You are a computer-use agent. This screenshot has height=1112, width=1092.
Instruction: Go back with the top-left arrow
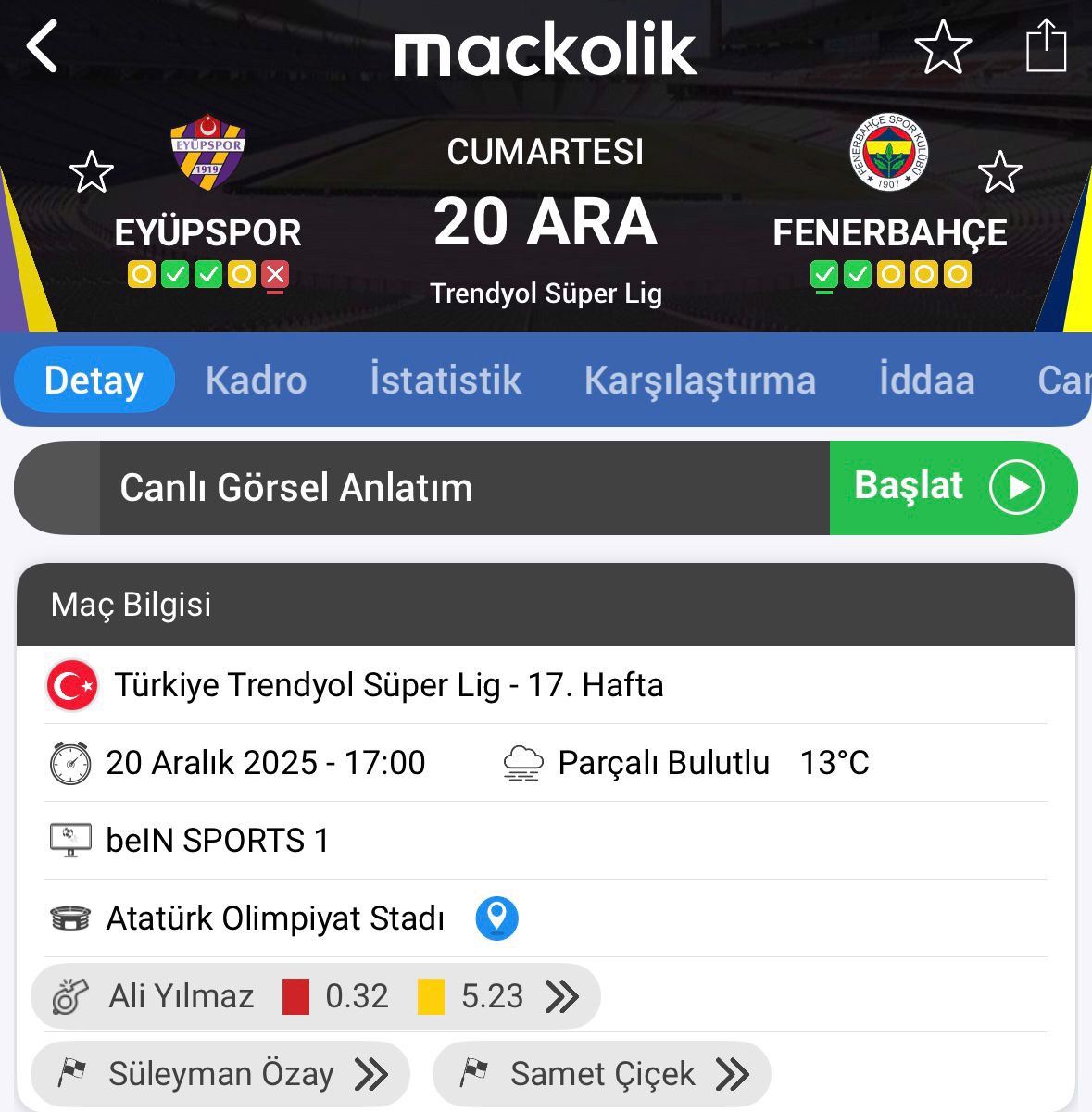[x=43, y=46]
